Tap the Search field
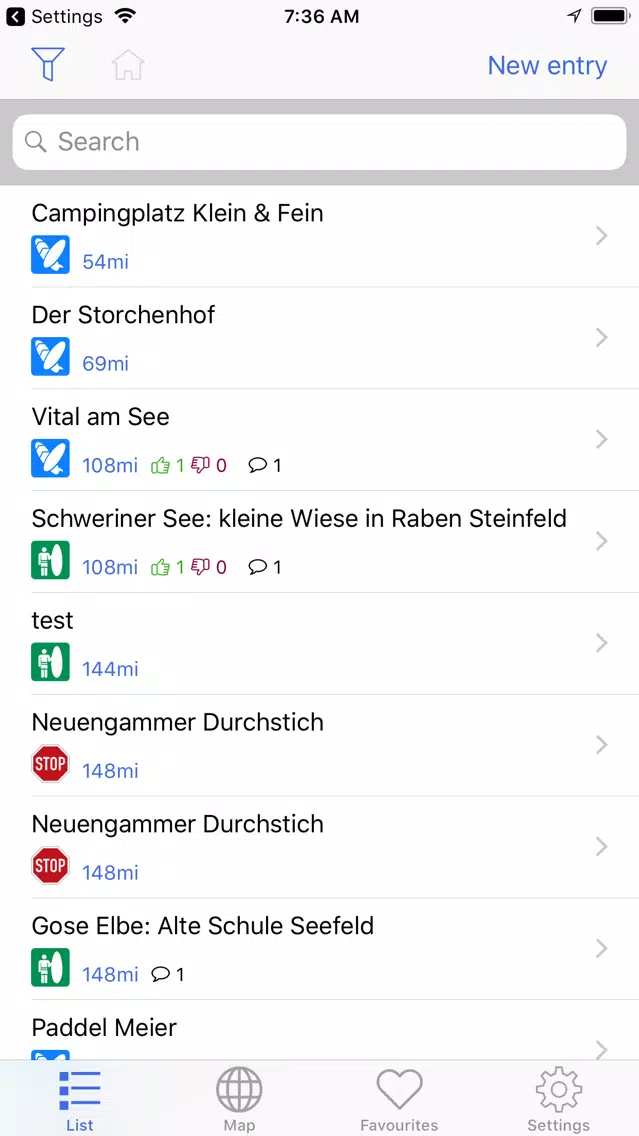 click(x=320, y=142)
